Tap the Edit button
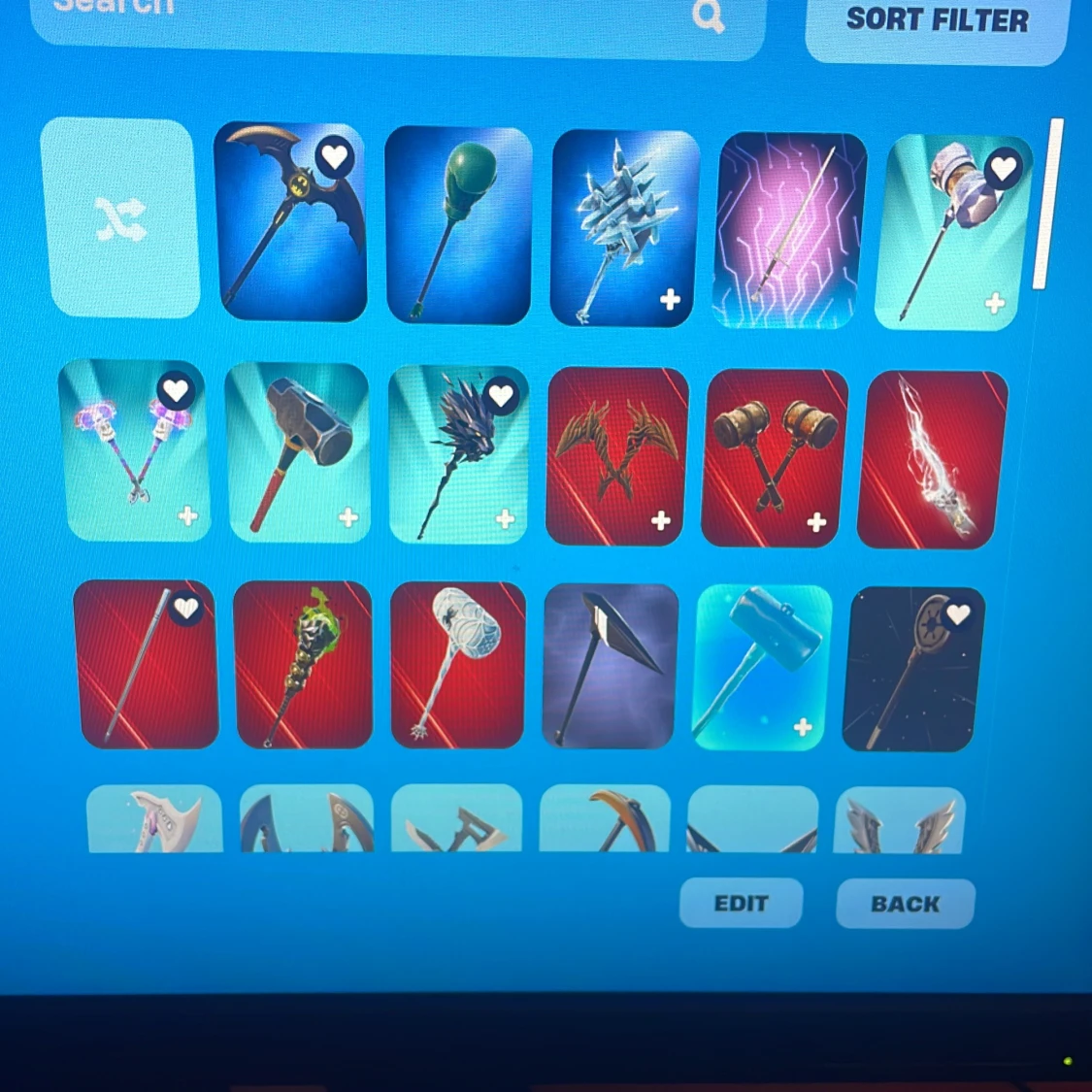 [x=741, y=903]
